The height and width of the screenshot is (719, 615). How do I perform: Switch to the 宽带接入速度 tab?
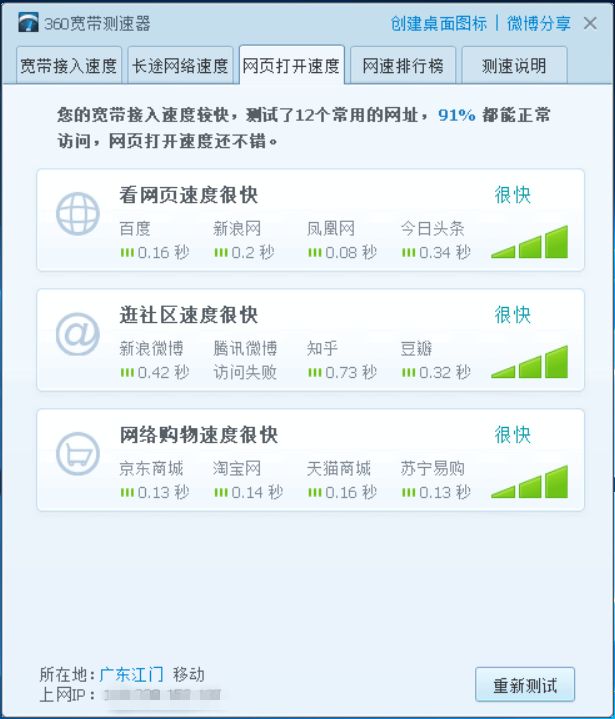[x=69, y=66]
